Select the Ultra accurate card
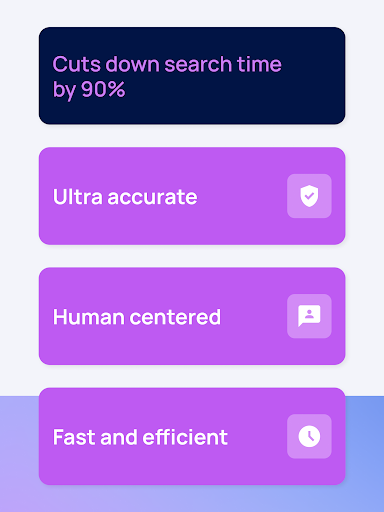The image size is (384, 512). [x=192, y=196]
